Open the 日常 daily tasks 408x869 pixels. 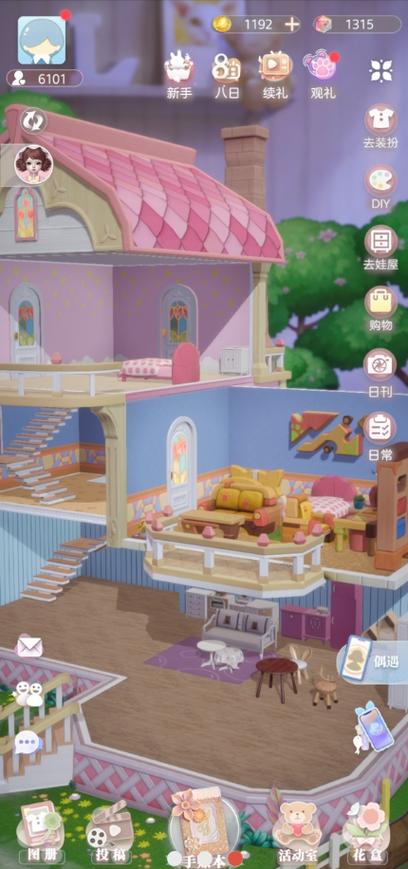point(380,436)
